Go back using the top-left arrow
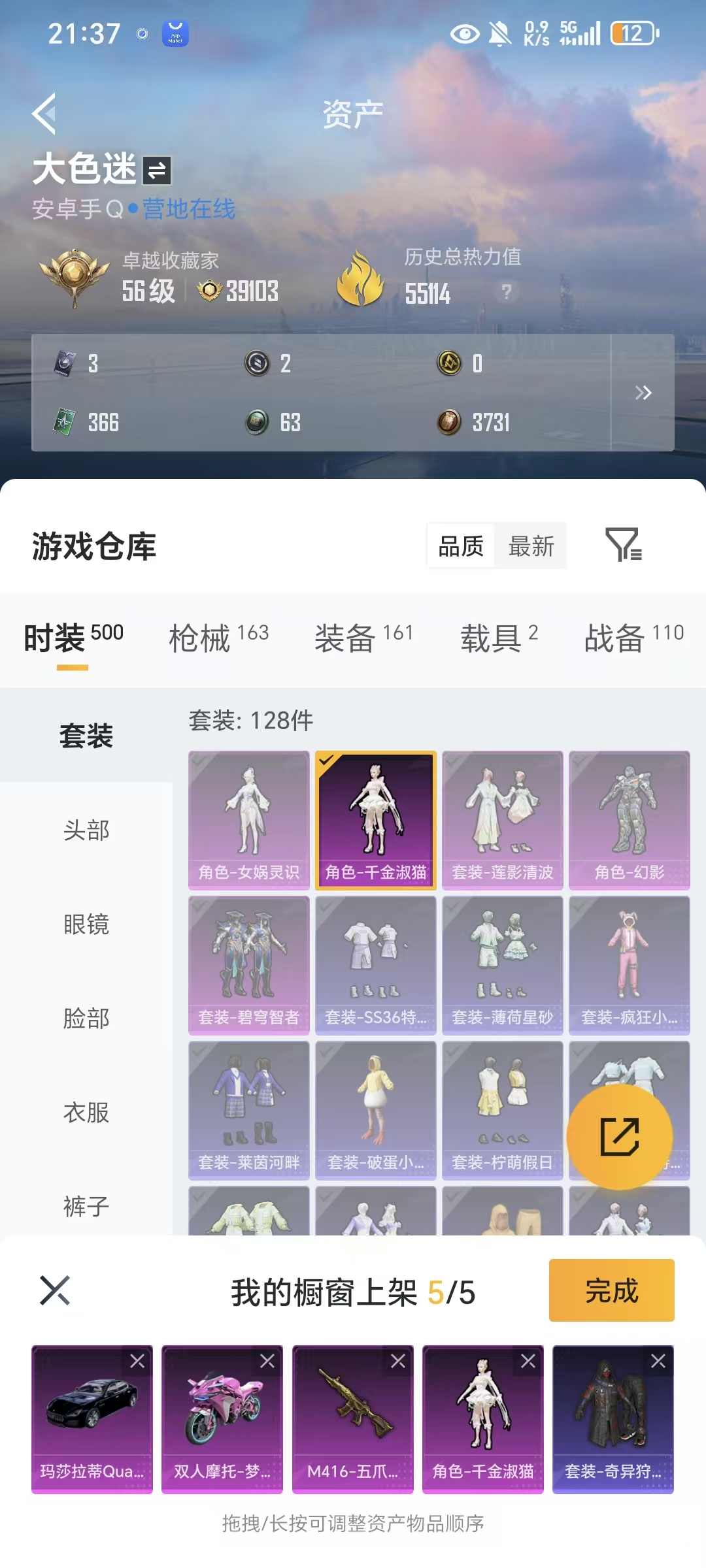Viewport: 706px width, 1568px height. (x=44, y=114)
